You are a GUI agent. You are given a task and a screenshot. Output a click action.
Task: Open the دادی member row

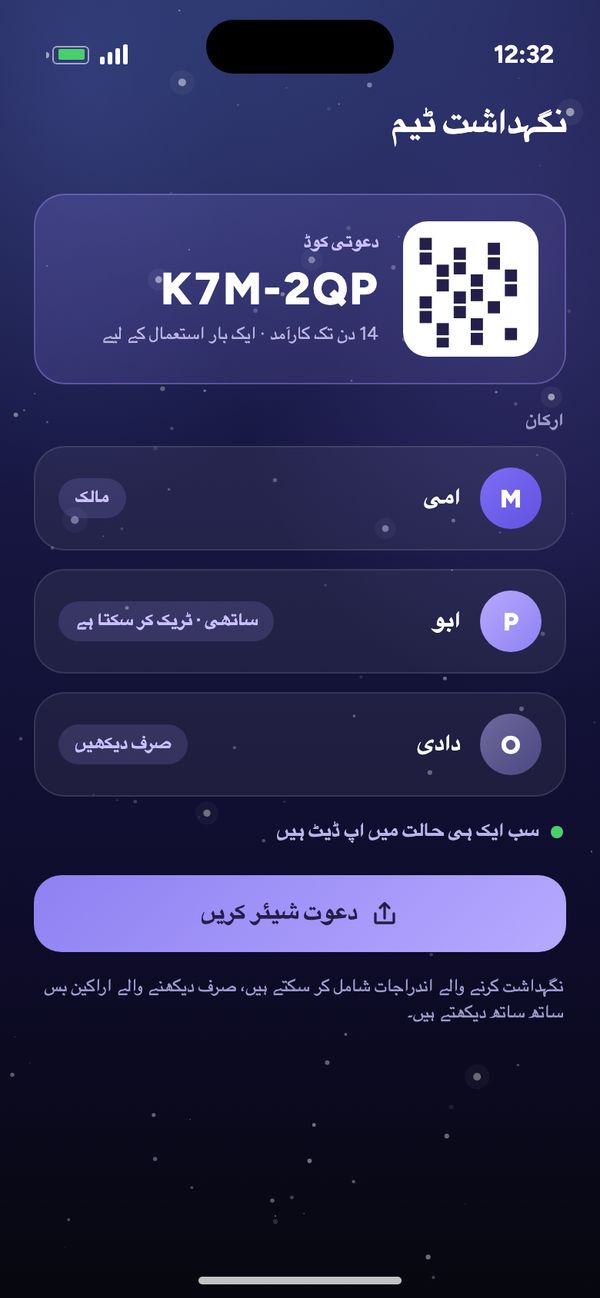[300, 744]
